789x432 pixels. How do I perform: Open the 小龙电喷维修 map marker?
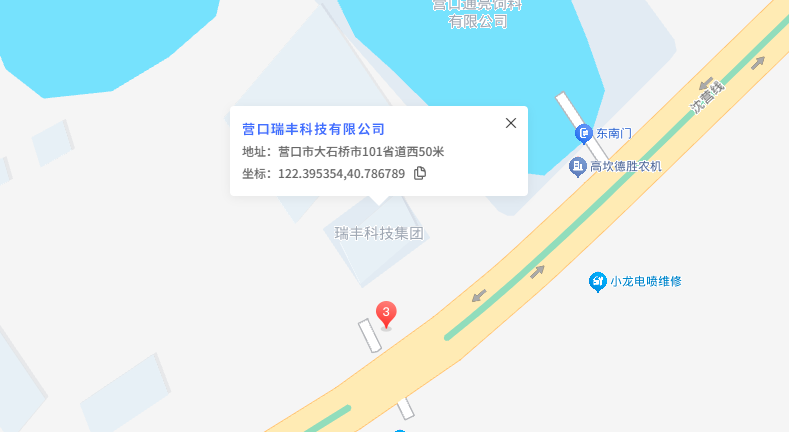[x=597, y=282]
